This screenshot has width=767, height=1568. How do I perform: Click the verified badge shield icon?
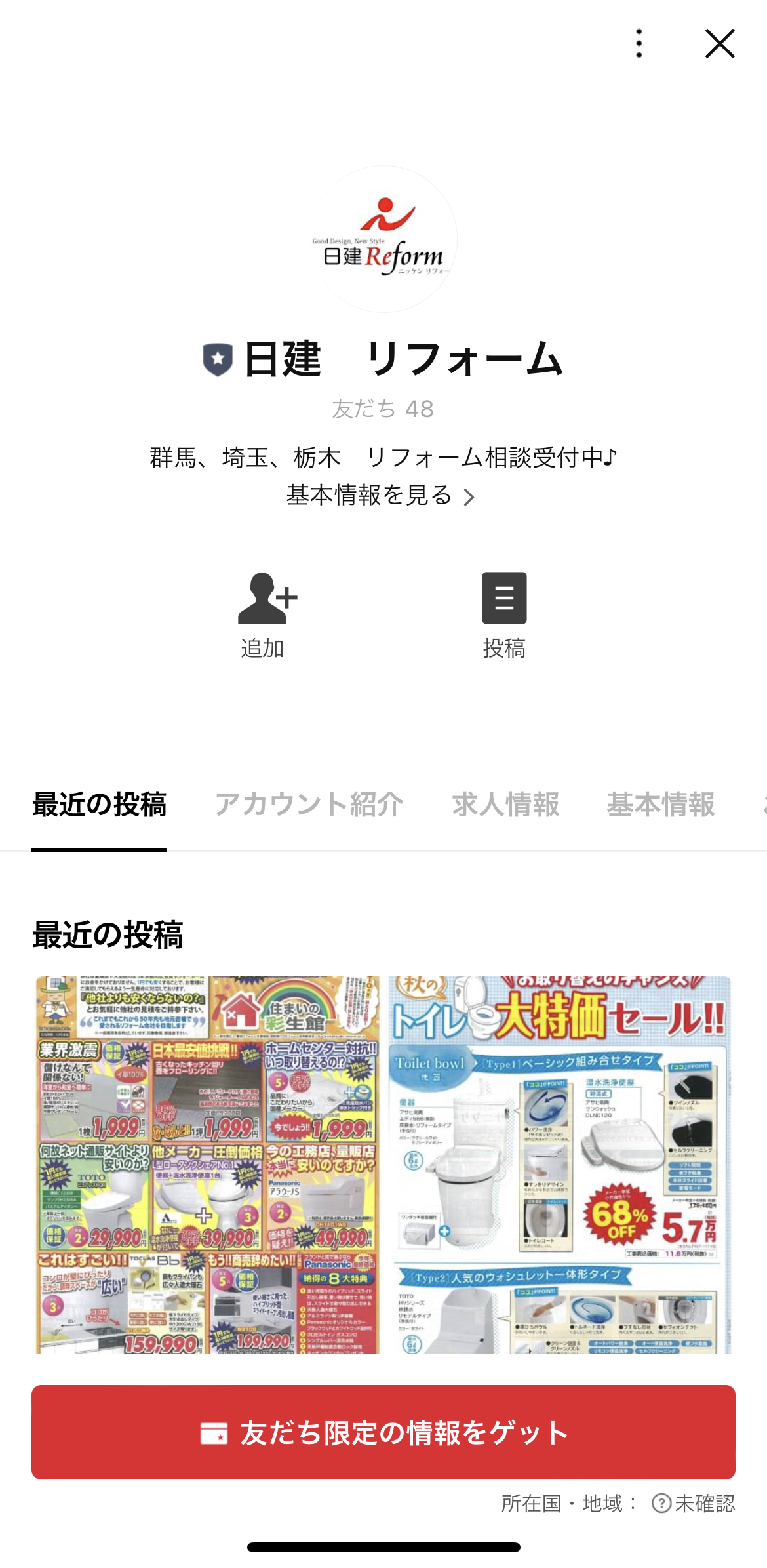tap(218, 357)
